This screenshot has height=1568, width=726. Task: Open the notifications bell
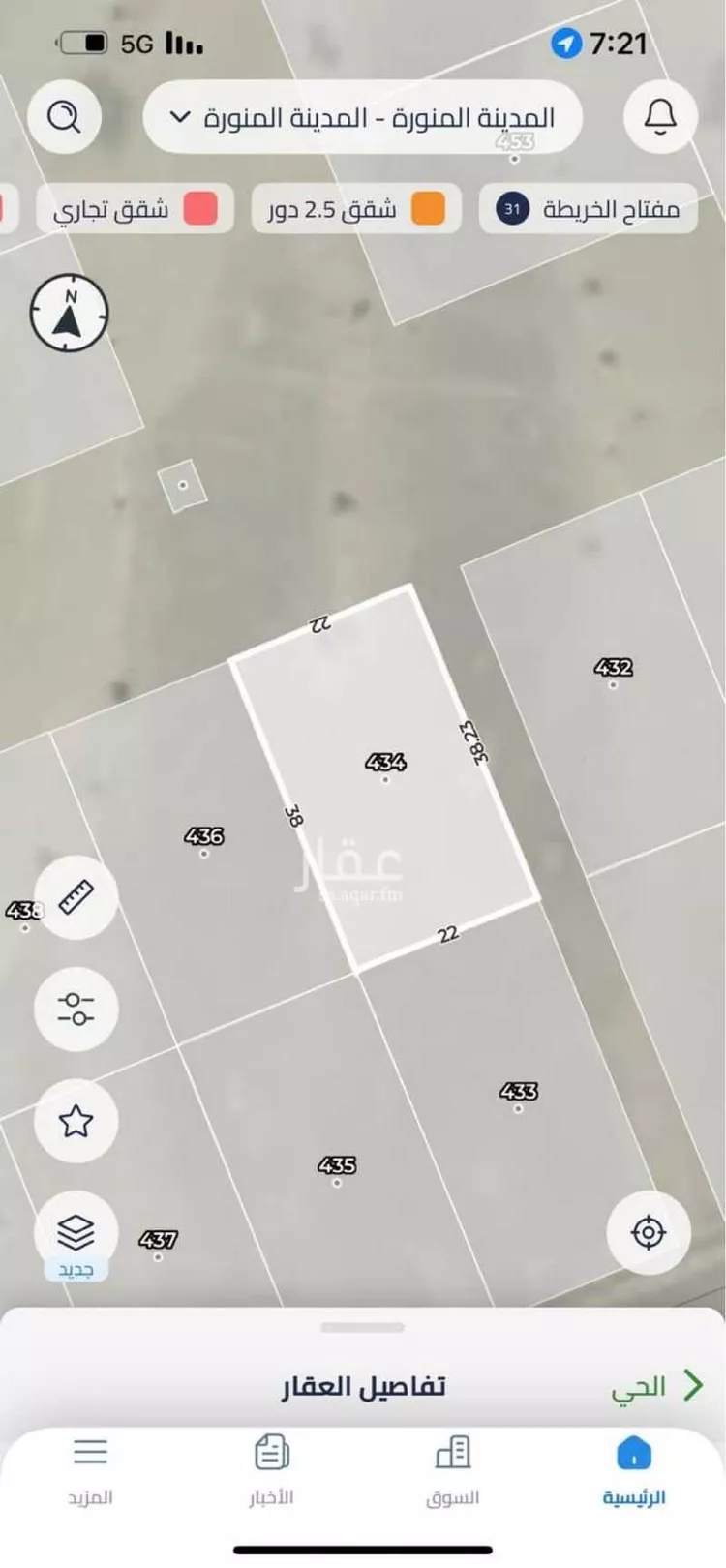pyautogui.click(x=661, y=117)
